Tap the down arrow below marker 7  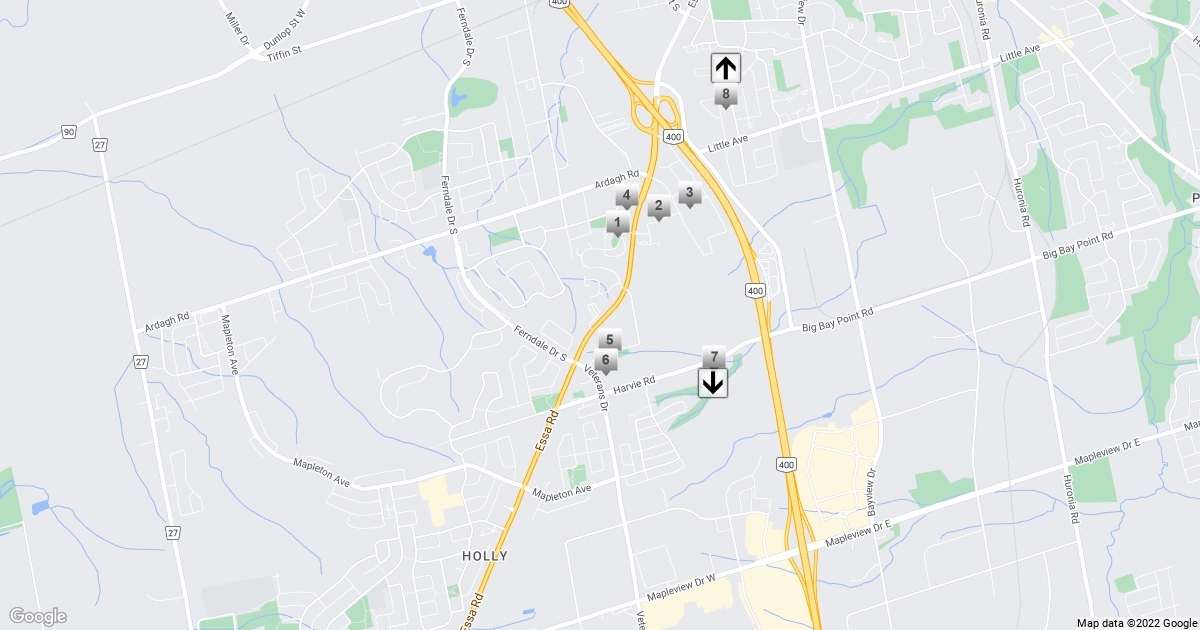tap(712, 382)
